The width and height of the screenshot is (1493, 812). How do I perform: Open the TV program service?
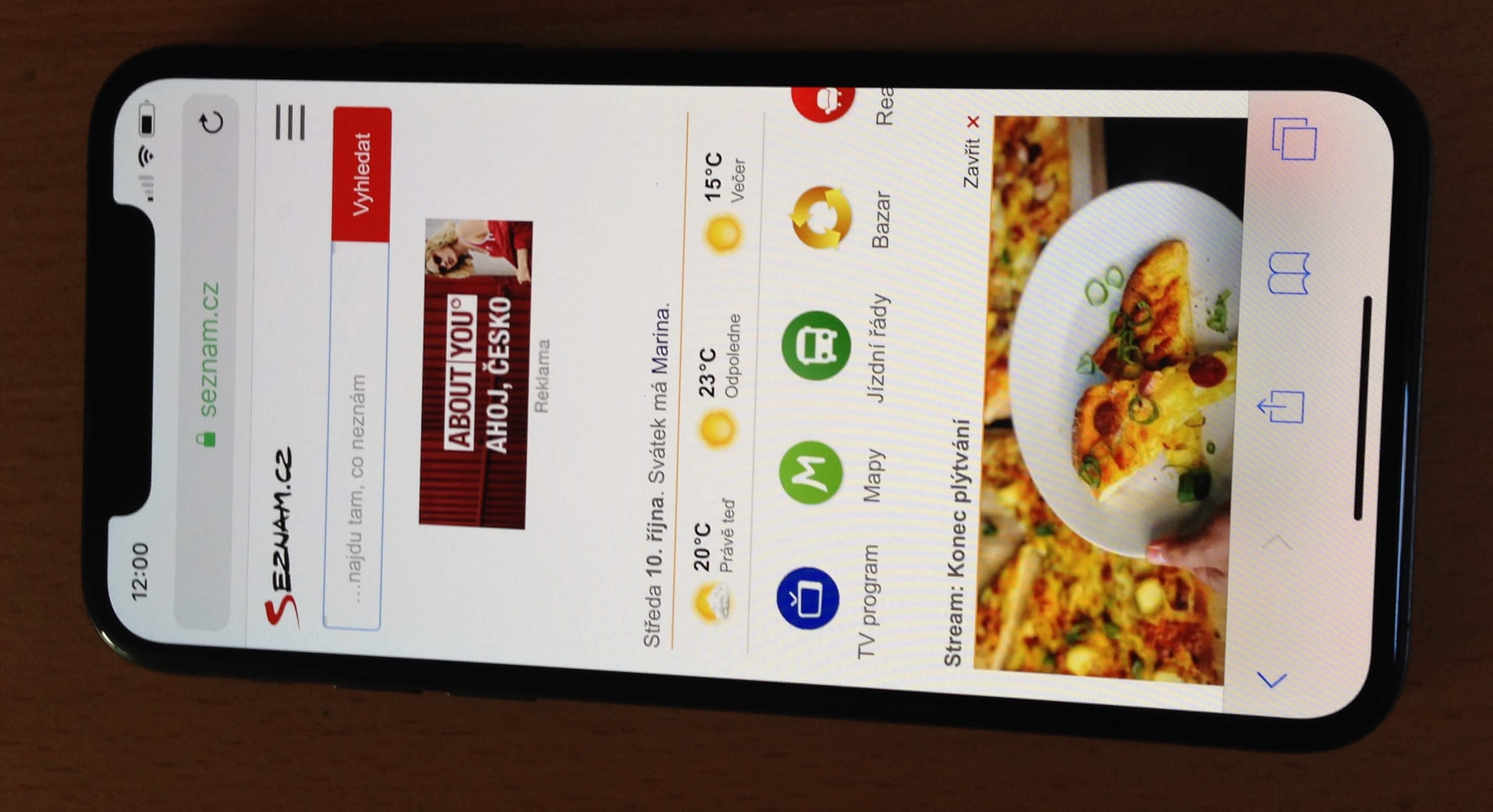pos(807,598)
